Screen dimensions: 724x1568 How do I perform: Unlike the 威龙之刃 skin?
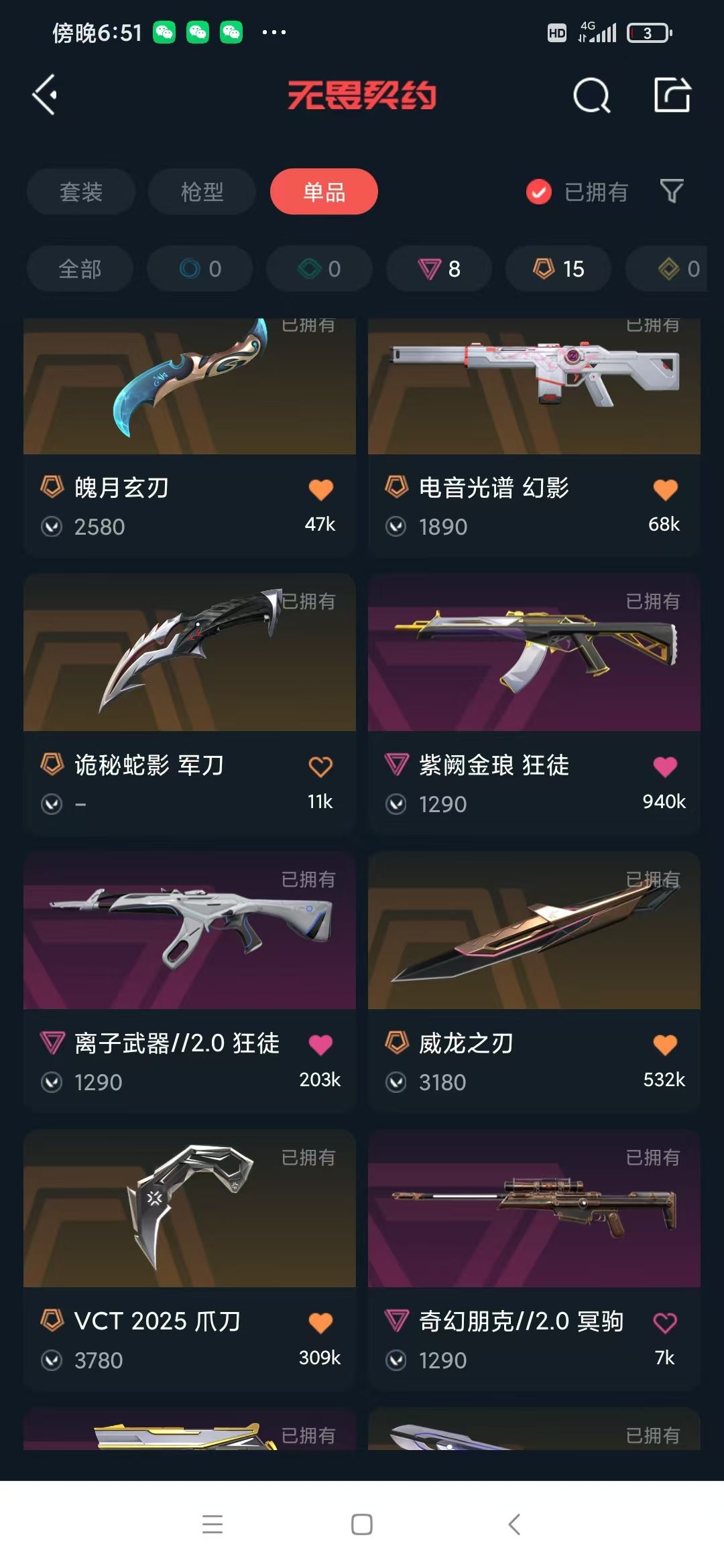[x=665, y=1045]
